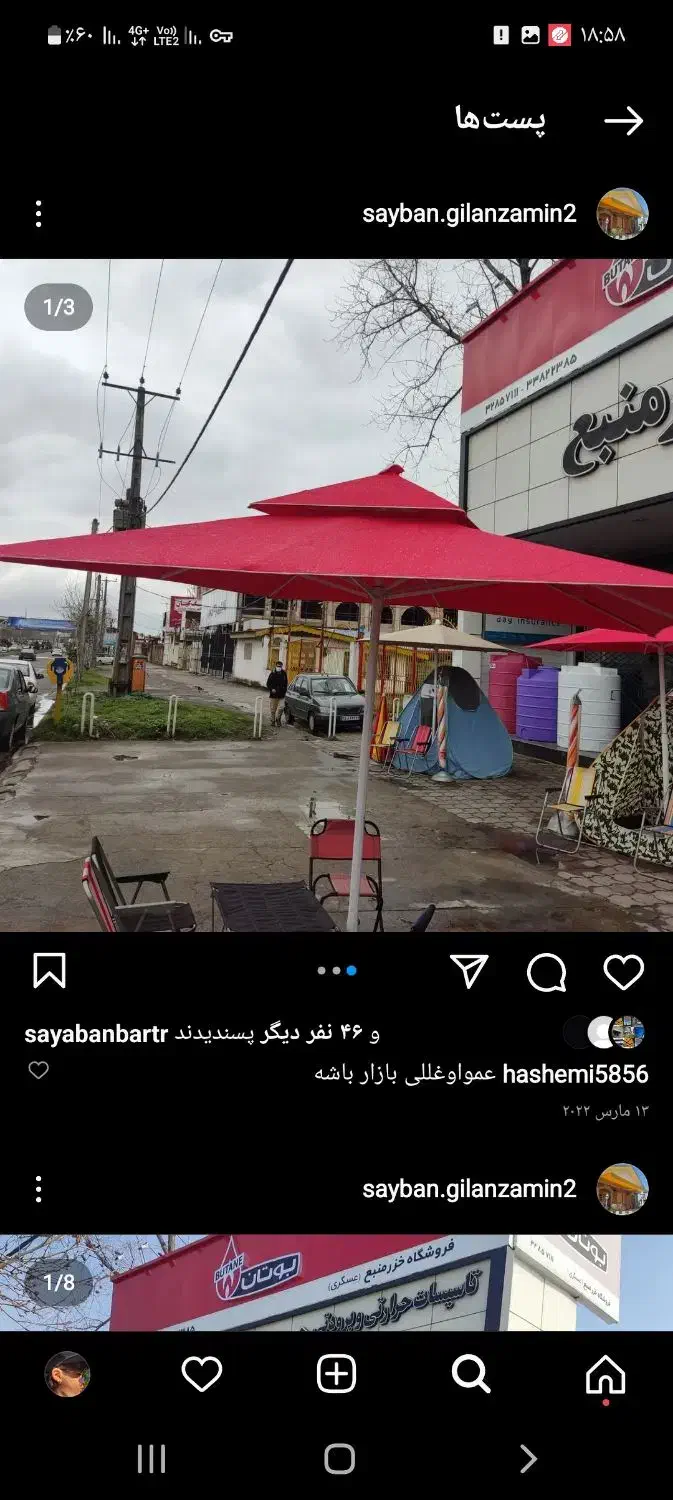Open options menu for the 1/8 post

coord(38,1189)
